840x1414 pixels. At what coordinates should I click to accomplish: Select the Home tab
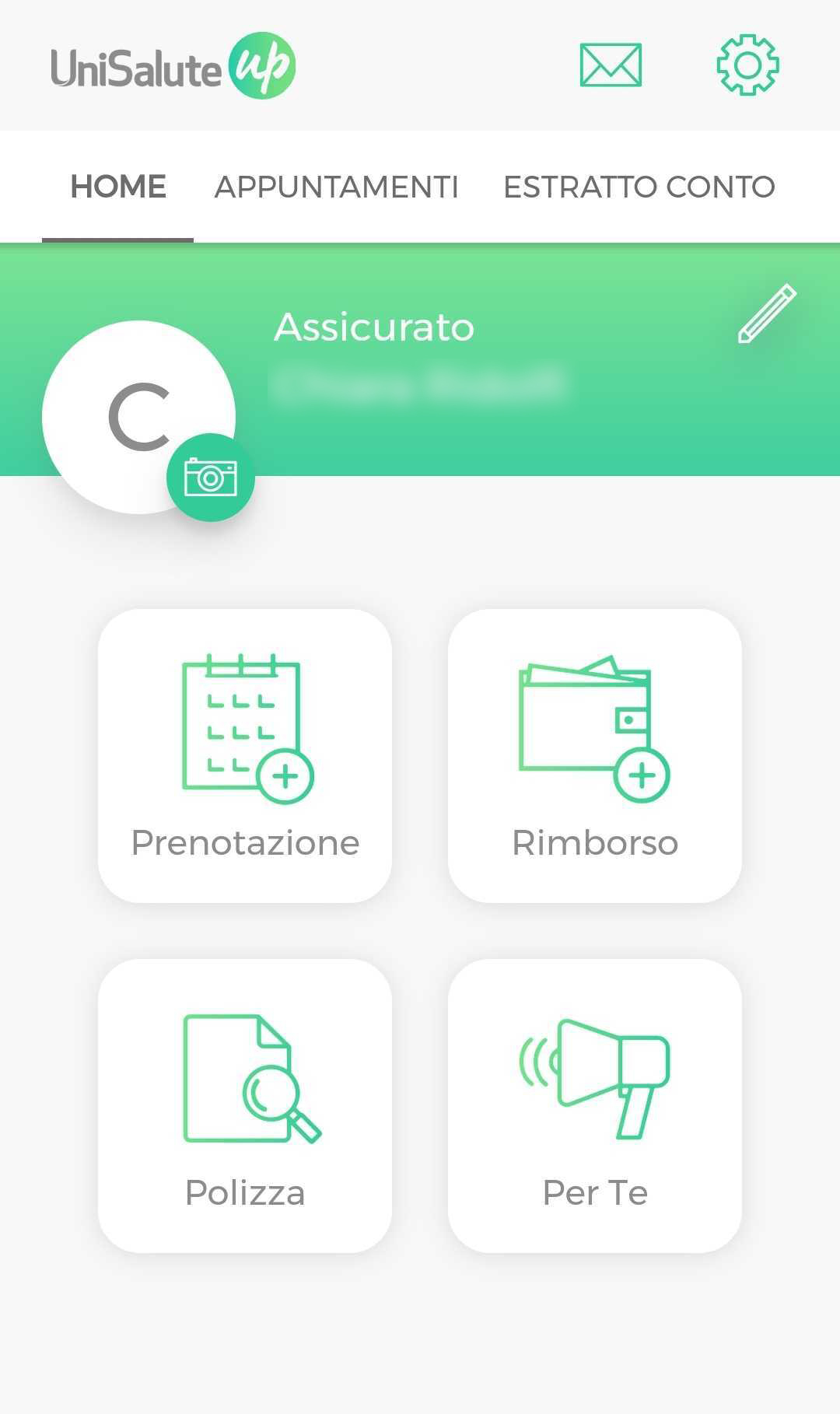coord(118,187)
